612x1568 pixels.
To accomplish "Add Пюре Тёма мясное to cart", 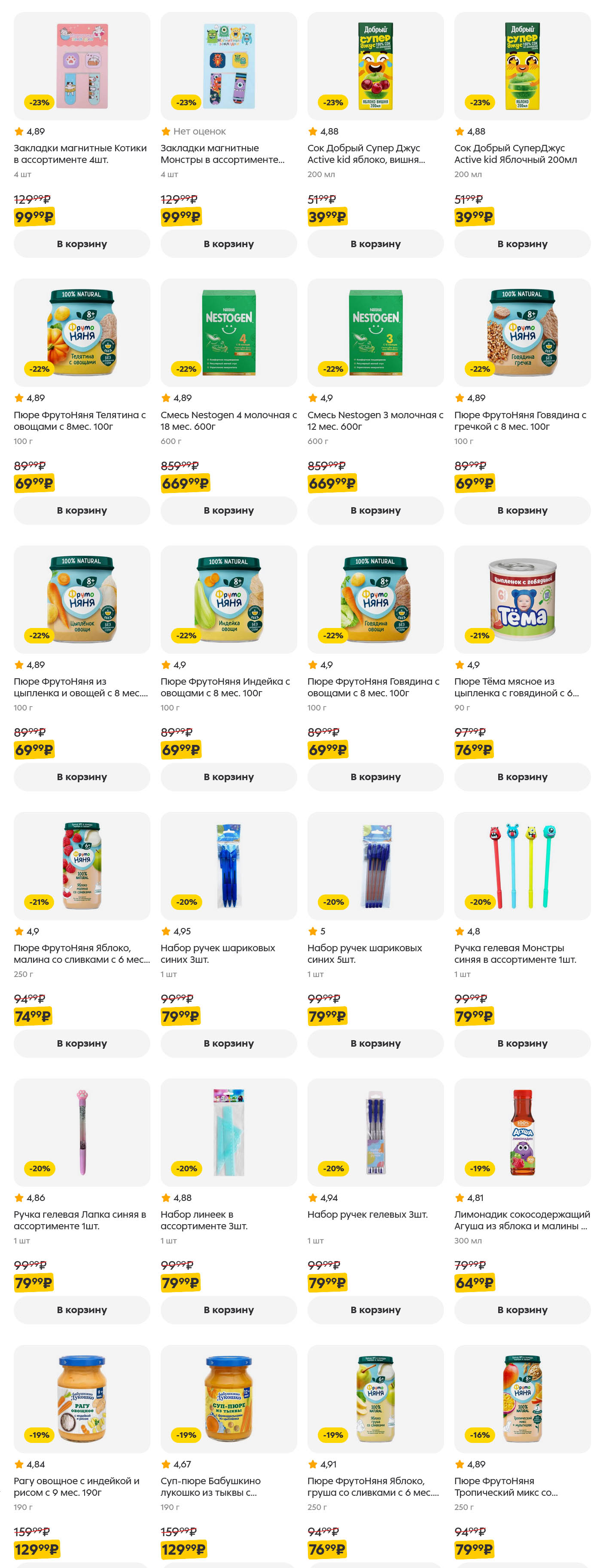I will (521, 777).
